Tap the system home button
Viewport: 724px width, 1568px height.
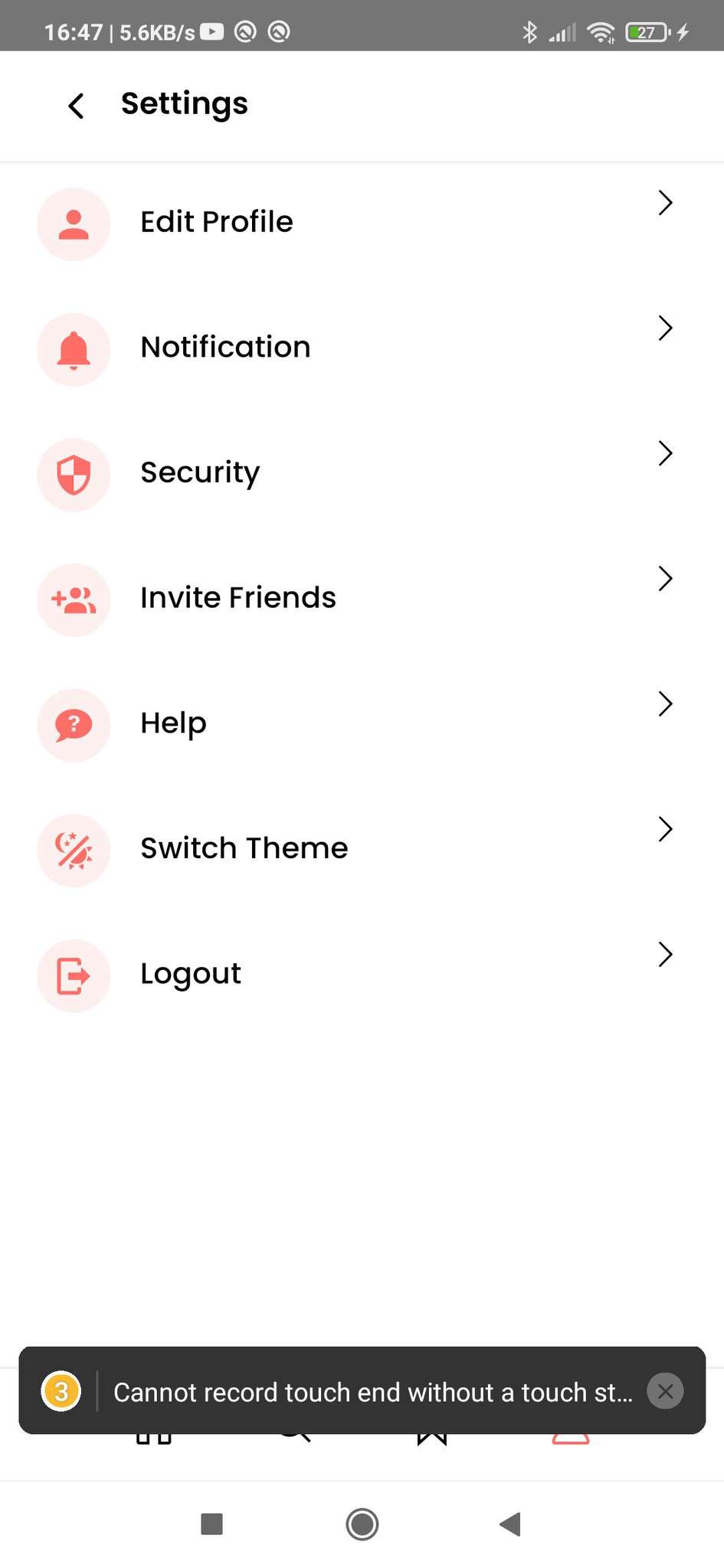[362, 1524]
